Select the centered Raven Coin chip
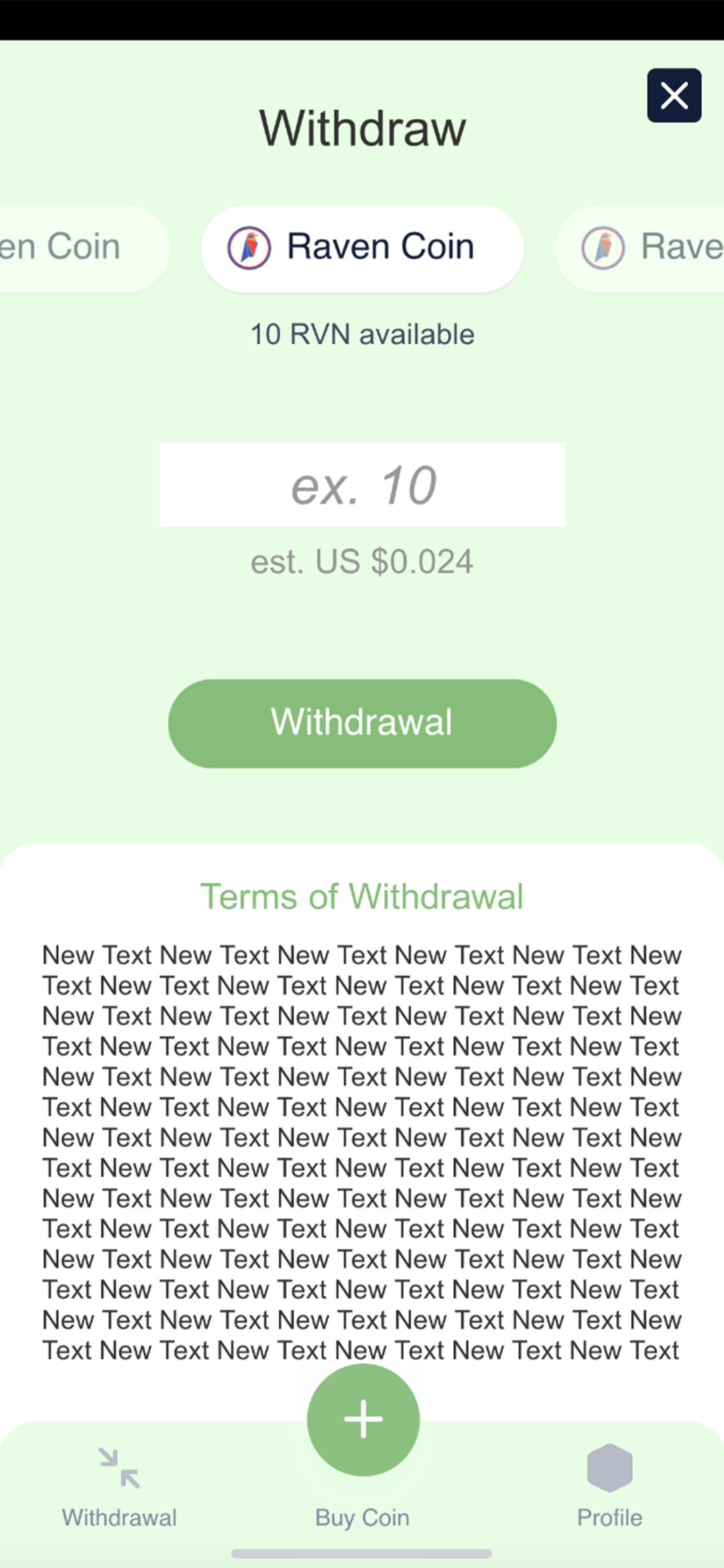 [x=362, y=248]
